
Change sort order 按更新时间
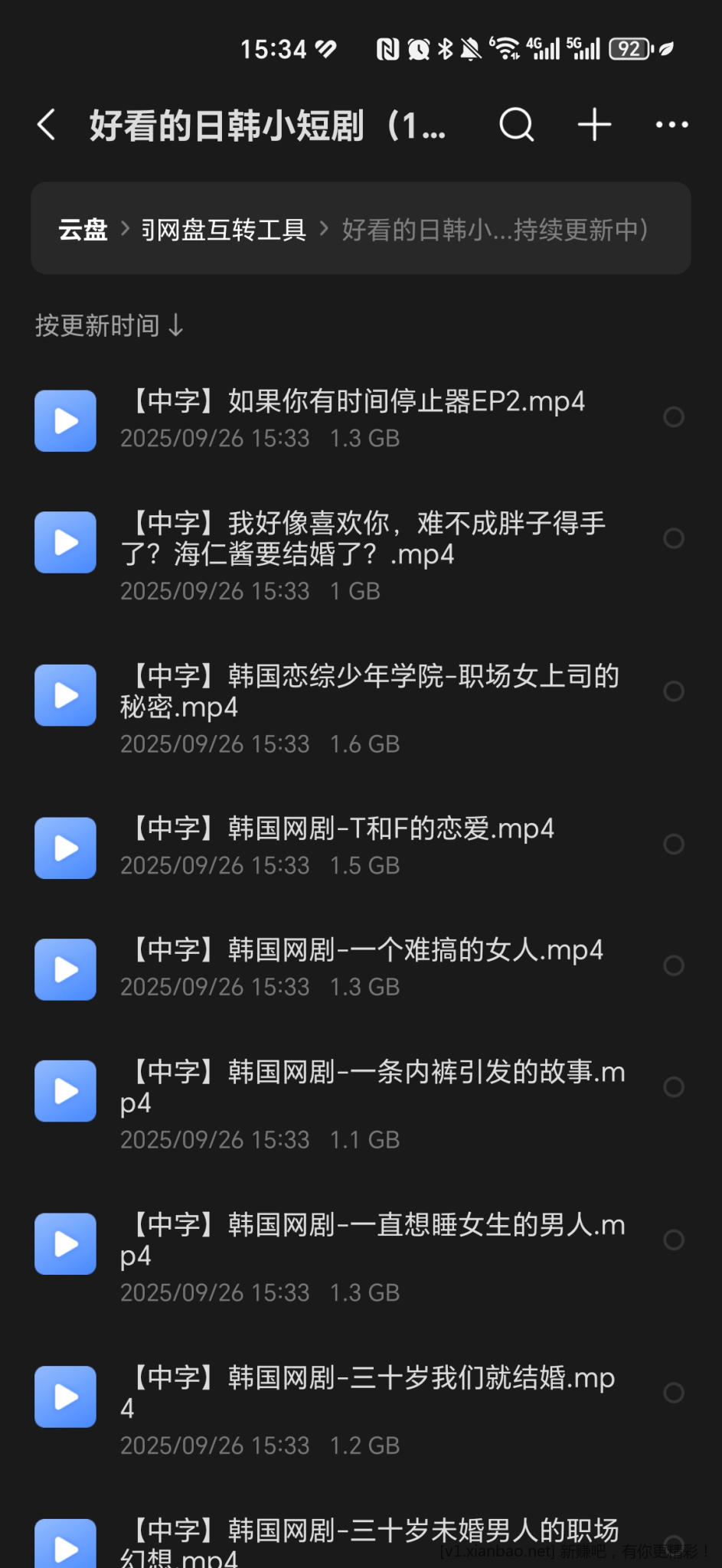(x=109, y=325)
